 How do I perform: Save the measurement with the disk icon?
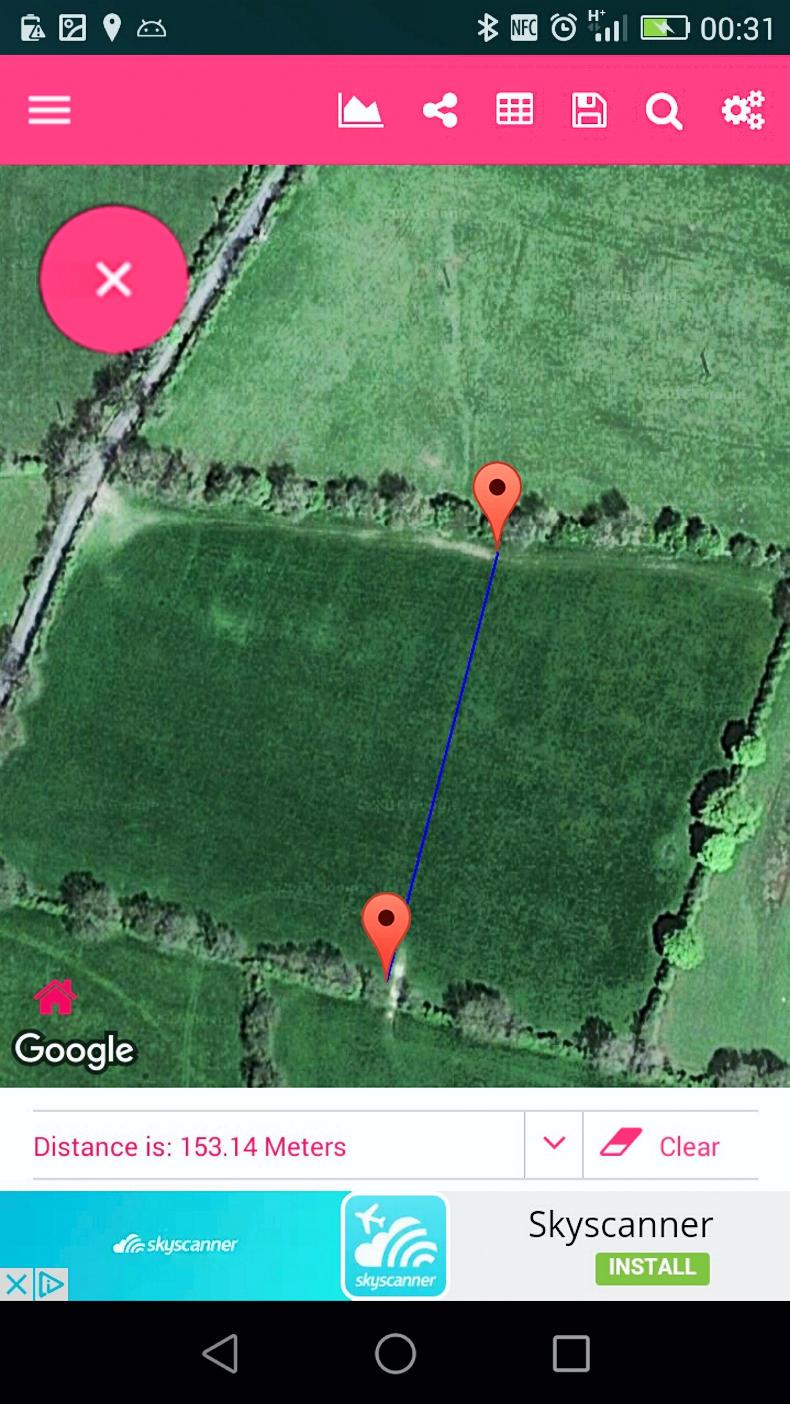[x=589, y=110]
